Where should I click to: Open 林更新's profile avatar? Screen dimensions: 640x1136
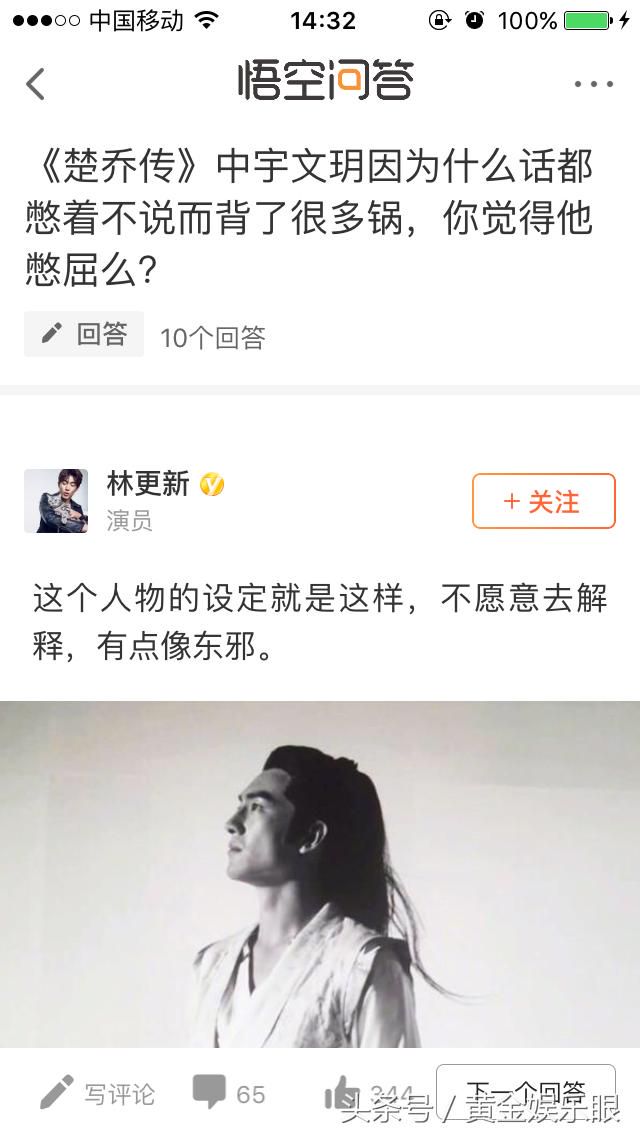pyautogui.click(x=57, y=501)
